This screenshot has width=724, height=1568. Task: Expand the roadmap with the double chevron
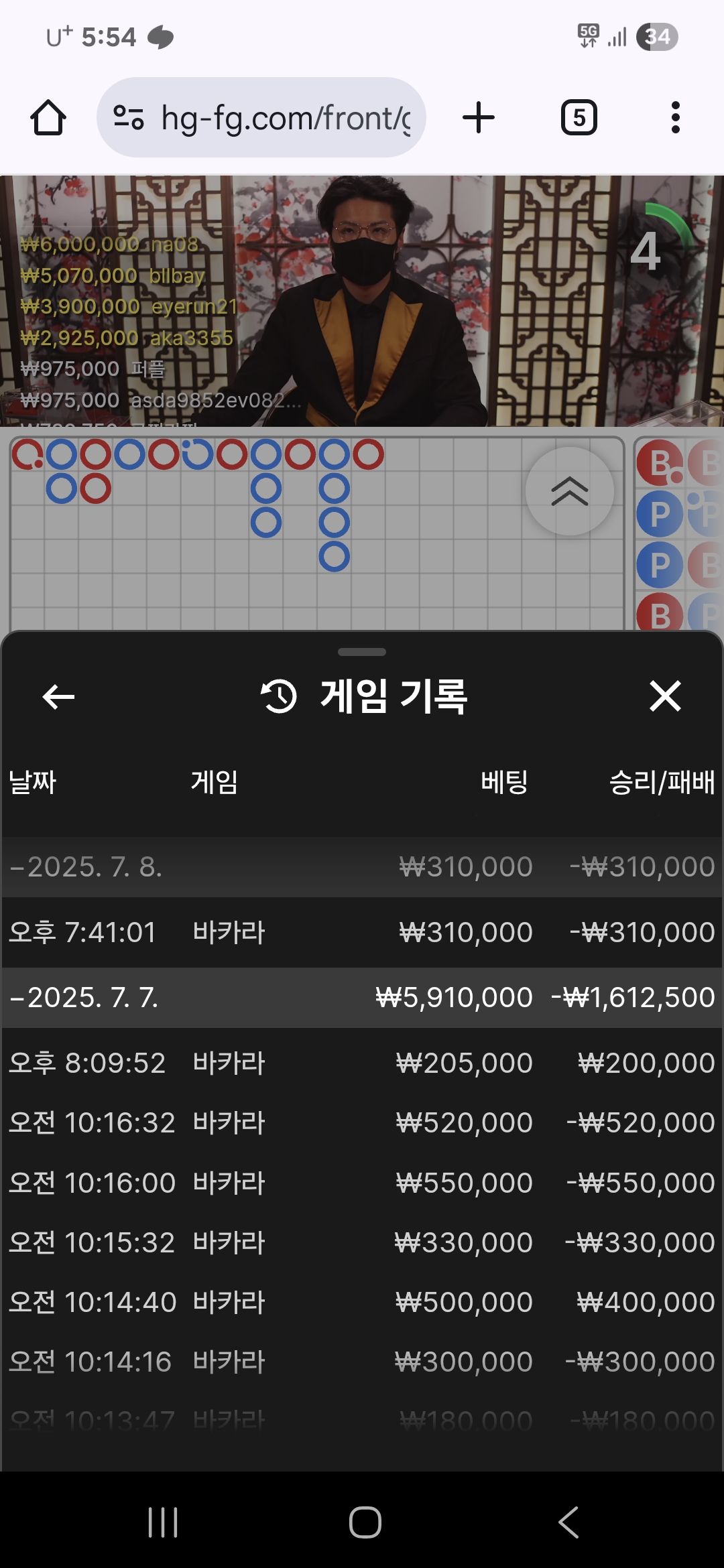pyautogui.click(x=570, y=491)
